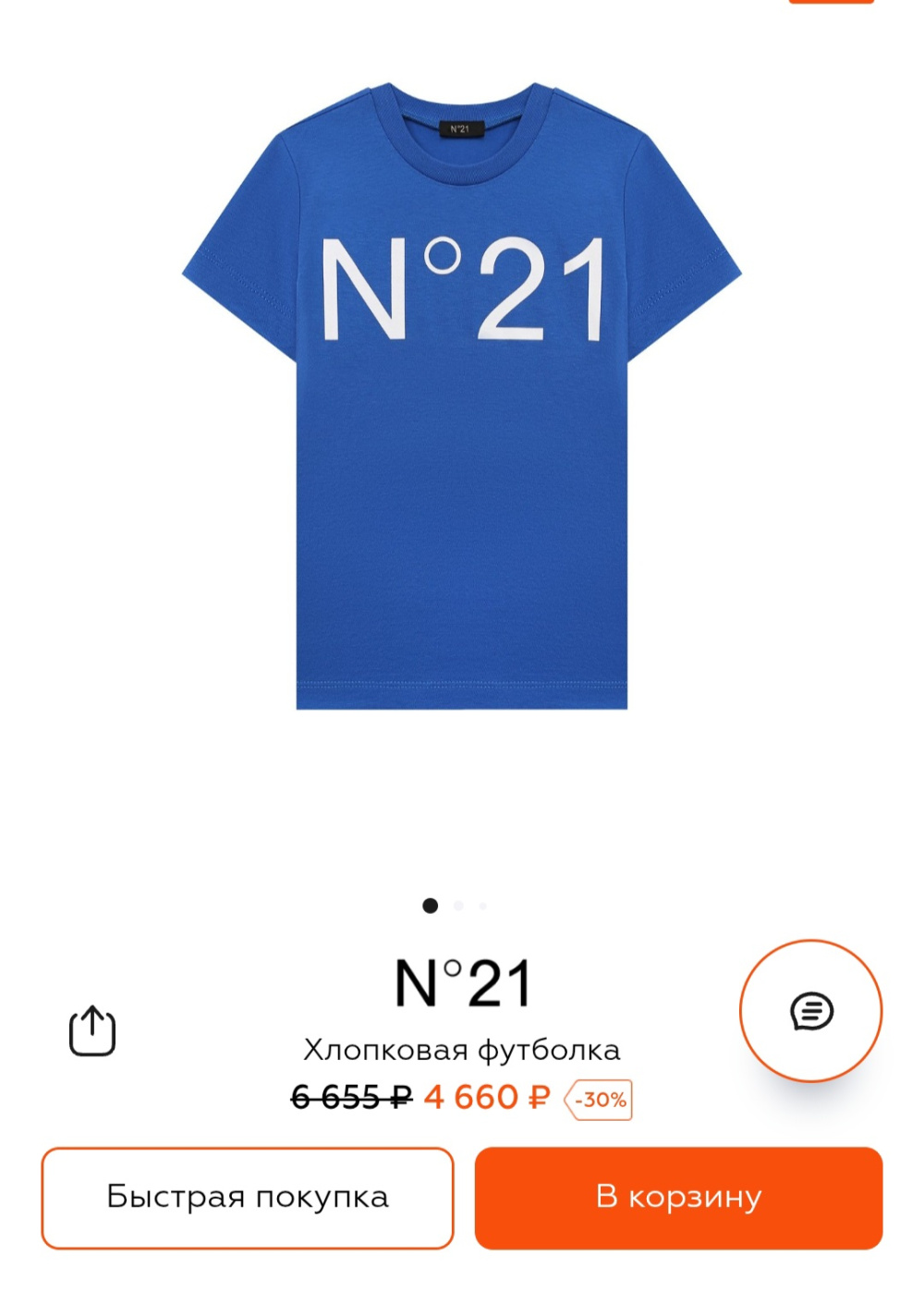
Task: Open the brand name N°21 link
Action: coord(462,981)
